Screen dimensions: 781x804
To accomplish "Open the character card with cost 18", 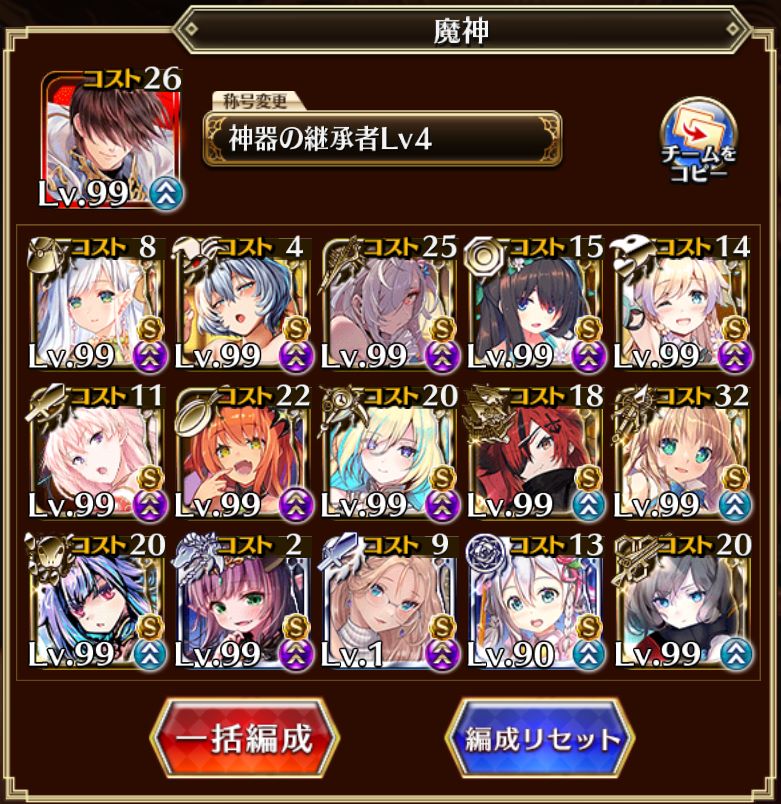I will tap(537, 452).
